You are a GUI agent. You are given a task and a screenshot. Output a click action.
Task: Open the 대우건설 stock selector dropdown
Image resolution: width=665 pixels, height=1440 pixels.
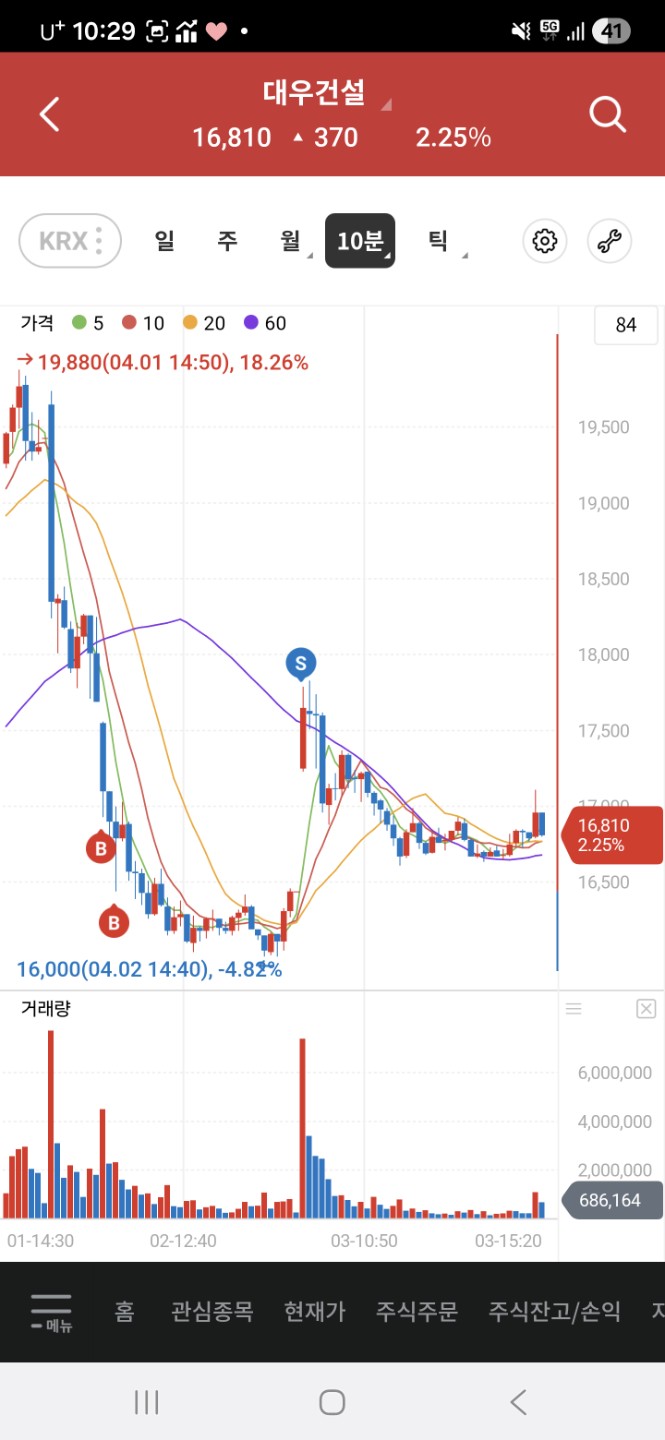320,94
